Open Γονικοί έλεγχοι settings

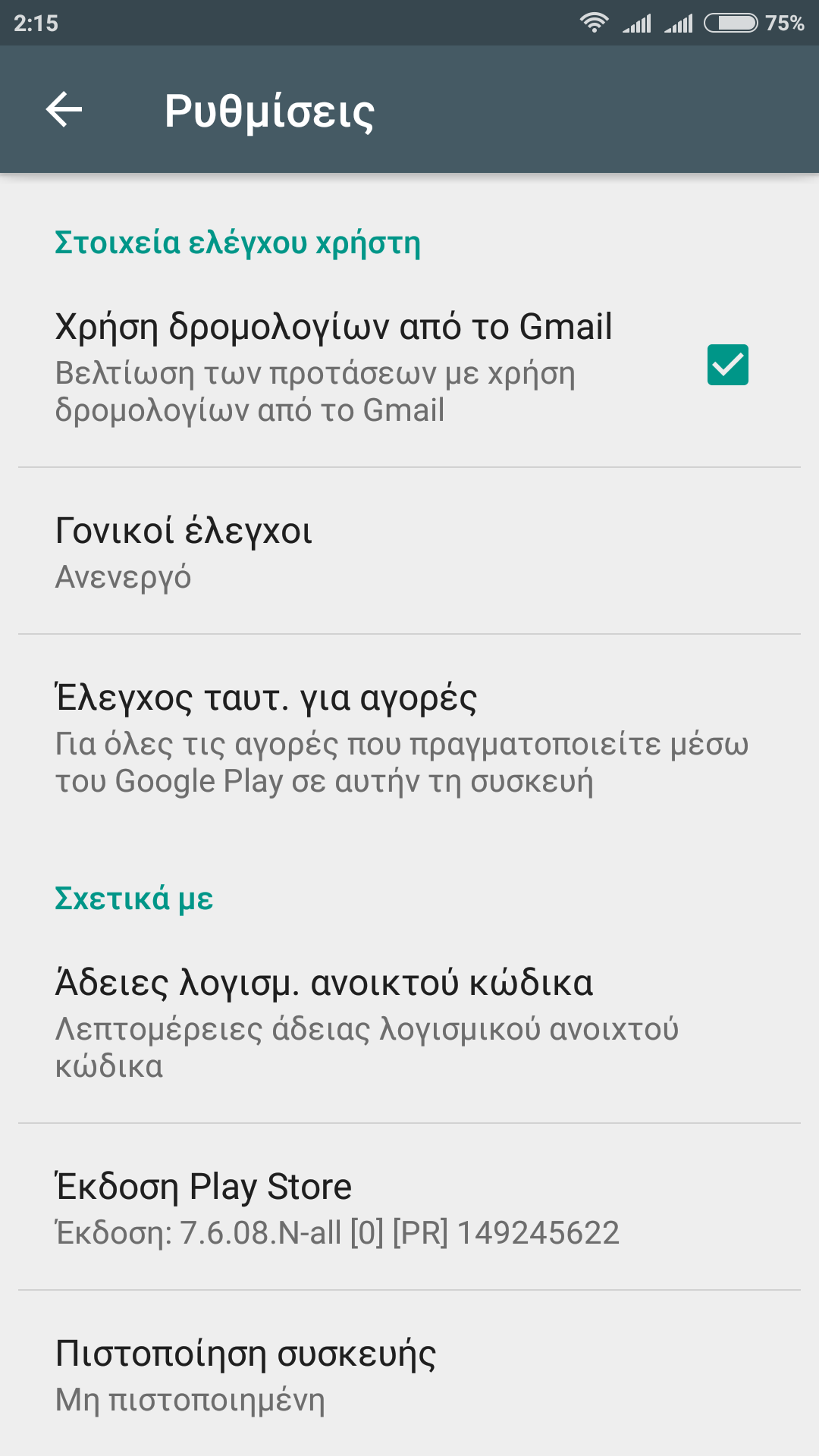click(409, 551)
